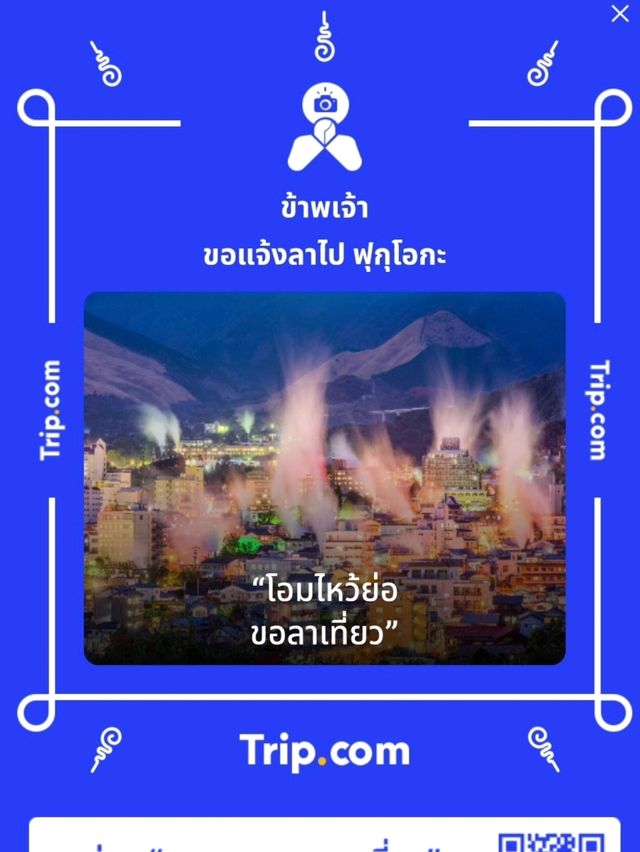Close the Trip.com Fukuoka leave card
Screen dimensions: 640x852
click(620, 14)
